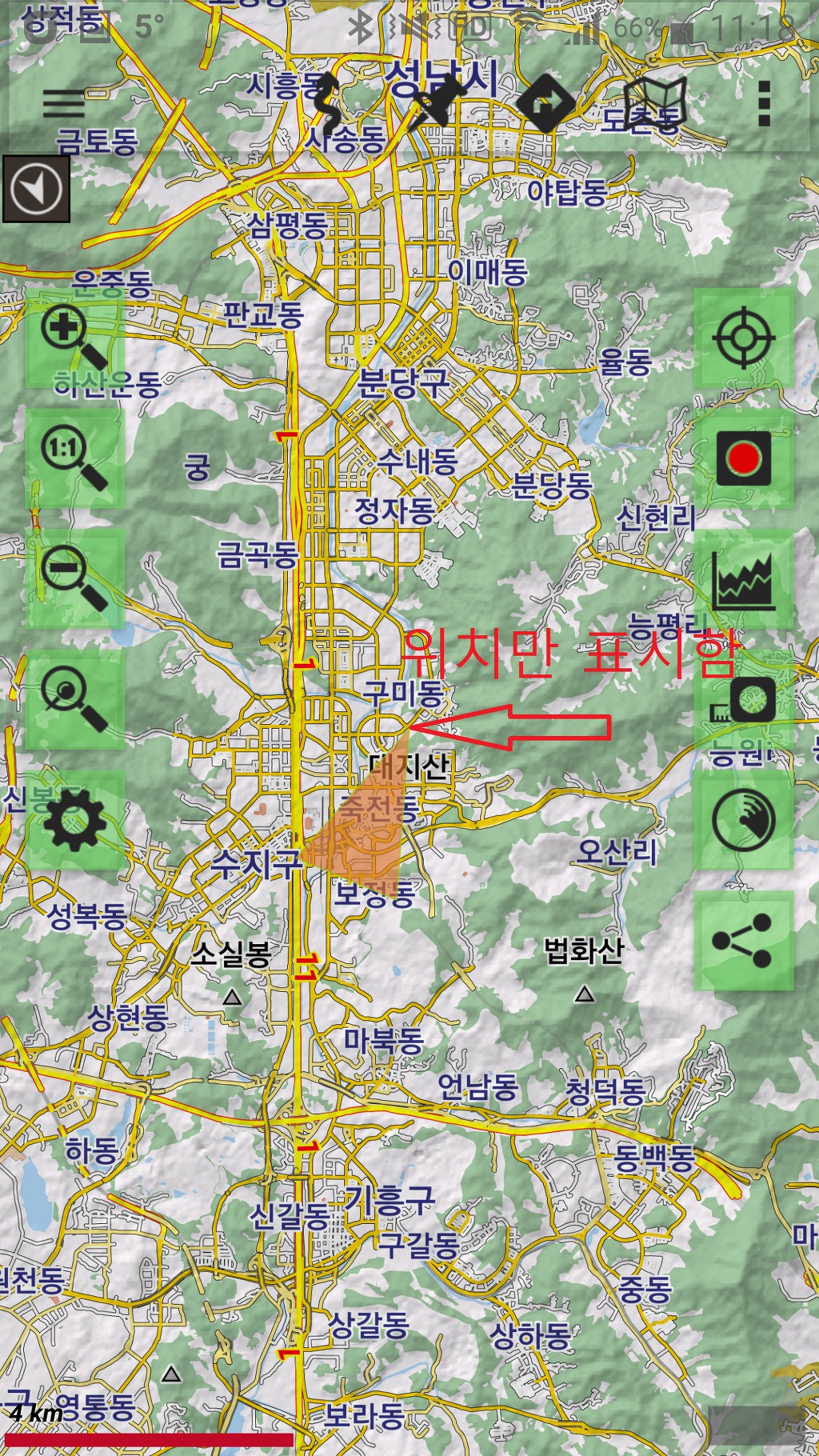
Task: Open the tracks menu in top bar
Action: coord(326,104)
